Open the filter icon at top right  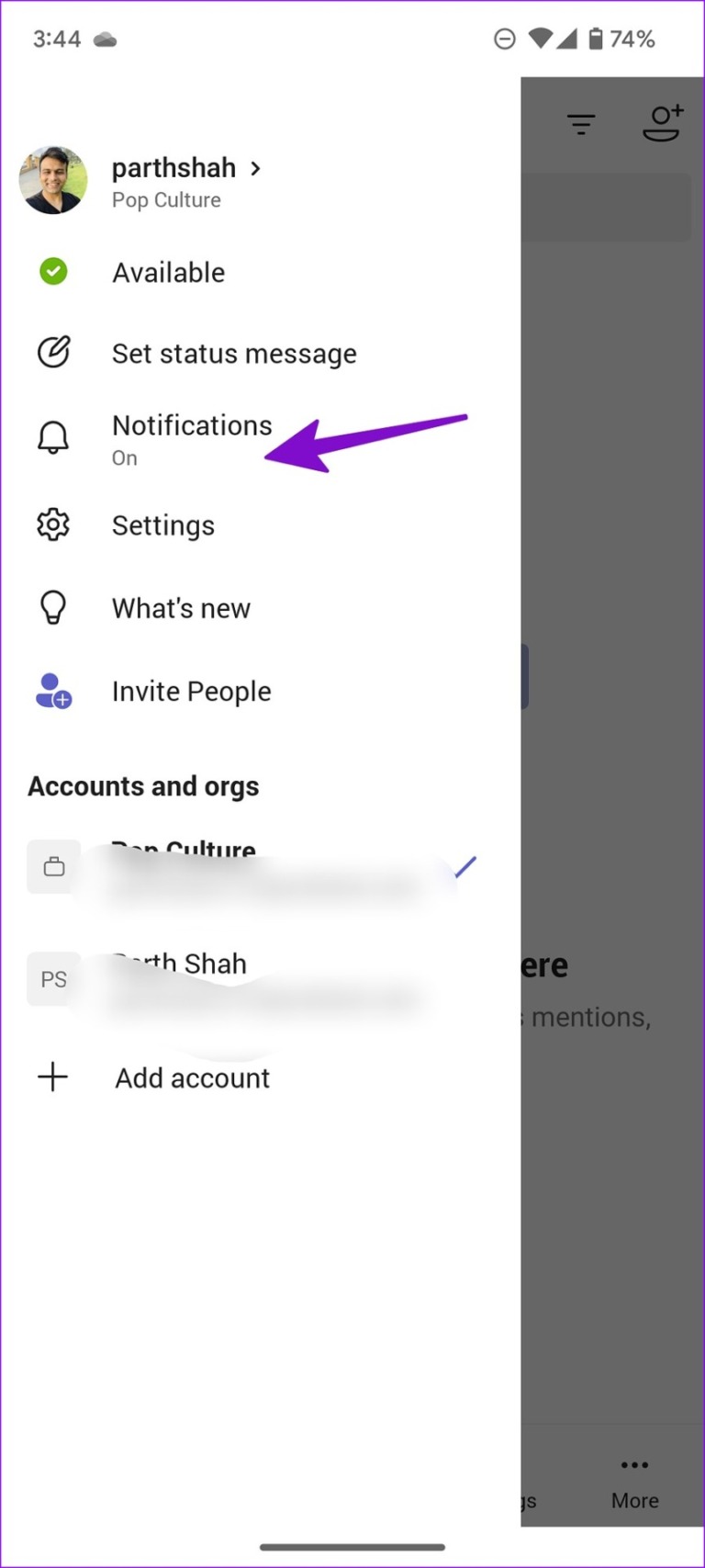(x=581, y=123)
